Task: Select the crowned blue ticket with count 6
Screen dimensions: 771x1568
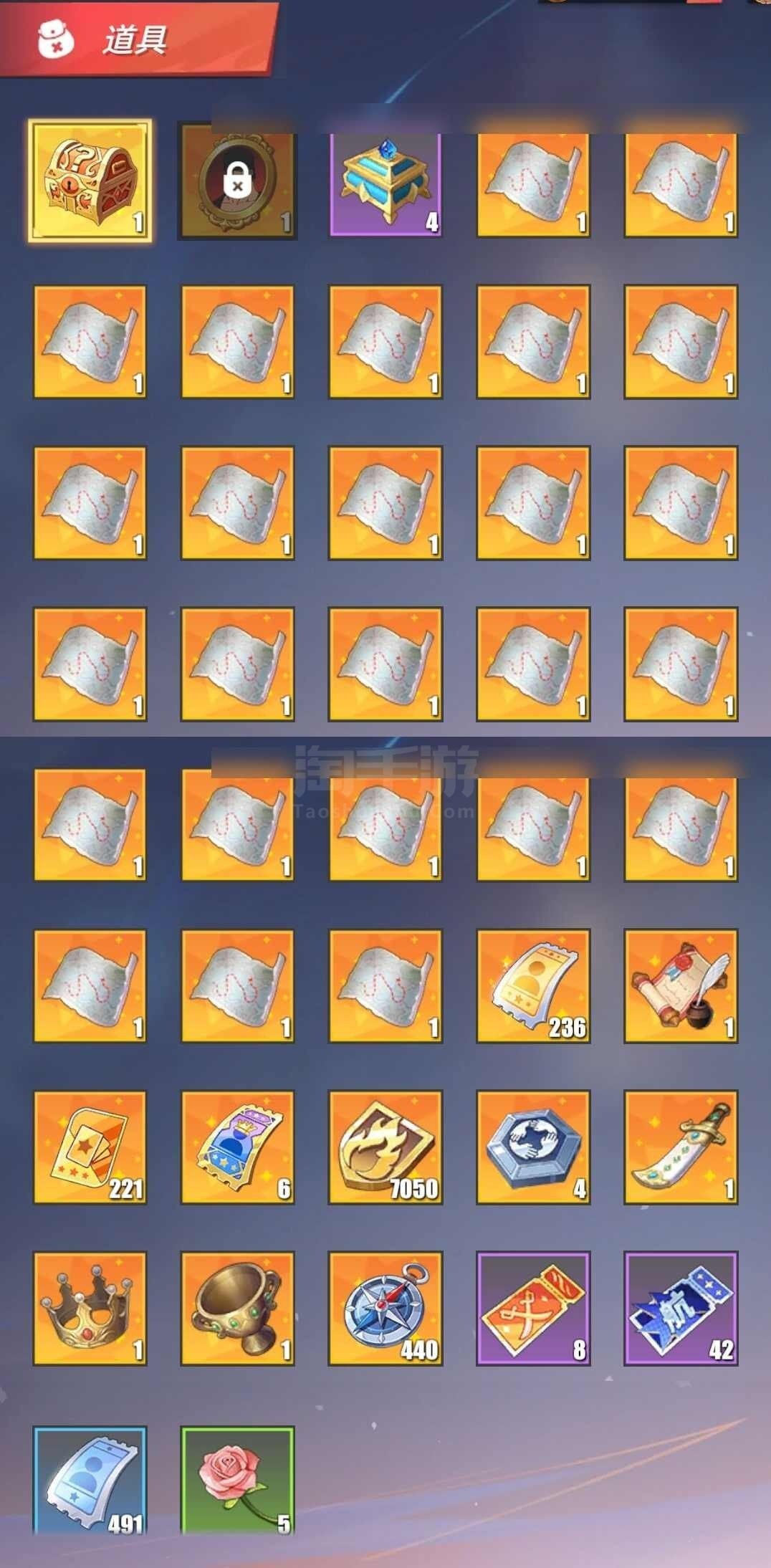Action: 237,1147
